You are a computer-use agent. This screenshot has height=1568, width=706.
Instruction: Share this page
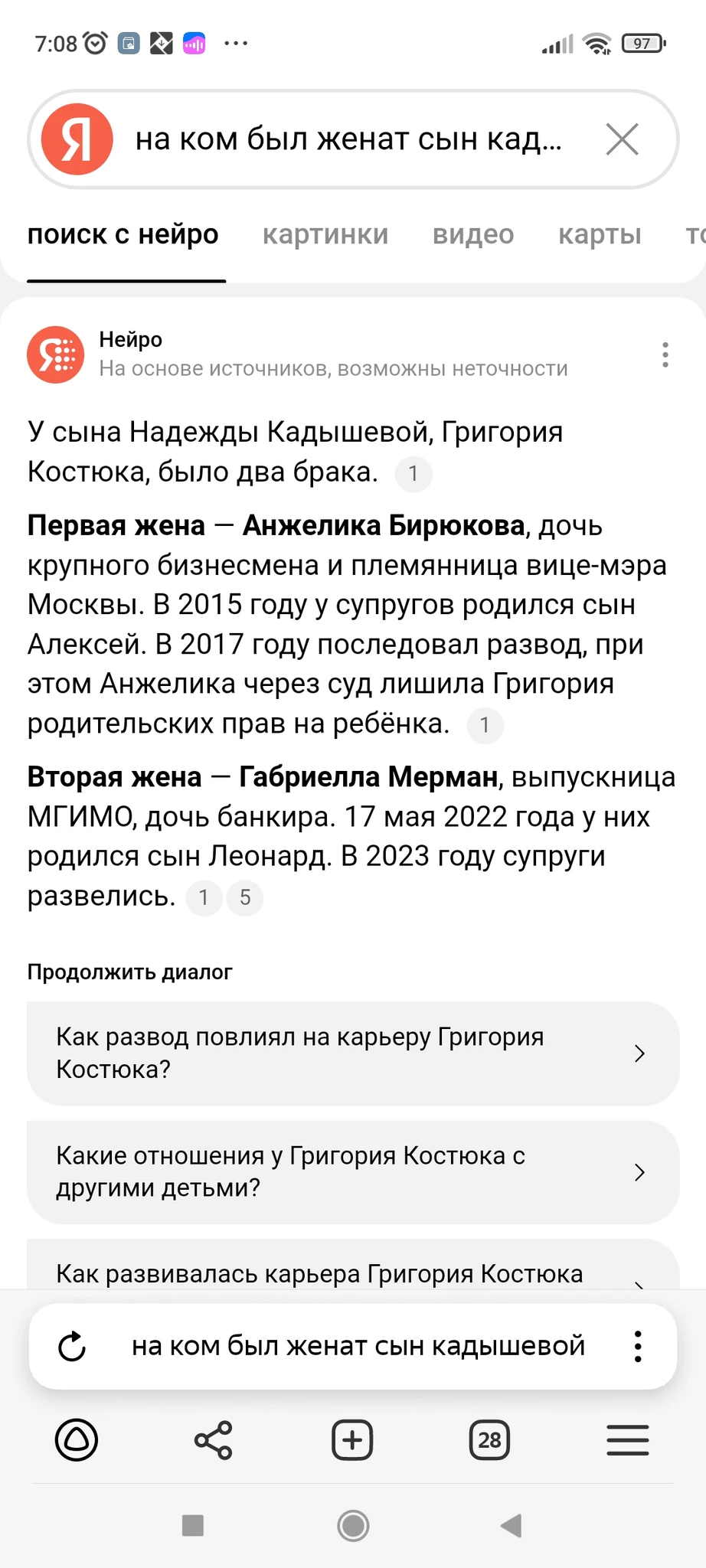(214, 1440)
